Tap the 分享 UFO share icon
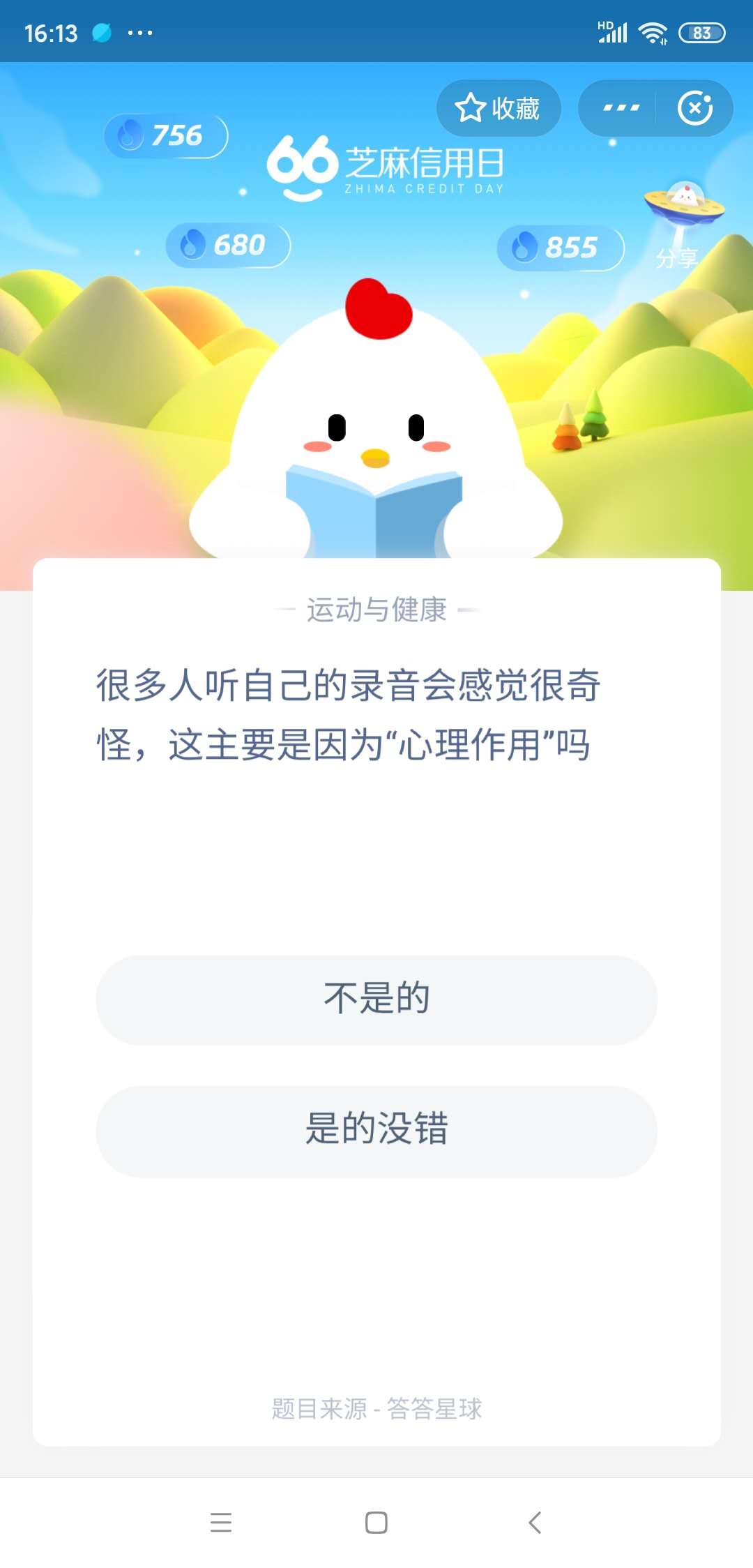This screenshot has height=1568, width=753. click(x=683, y=209)
